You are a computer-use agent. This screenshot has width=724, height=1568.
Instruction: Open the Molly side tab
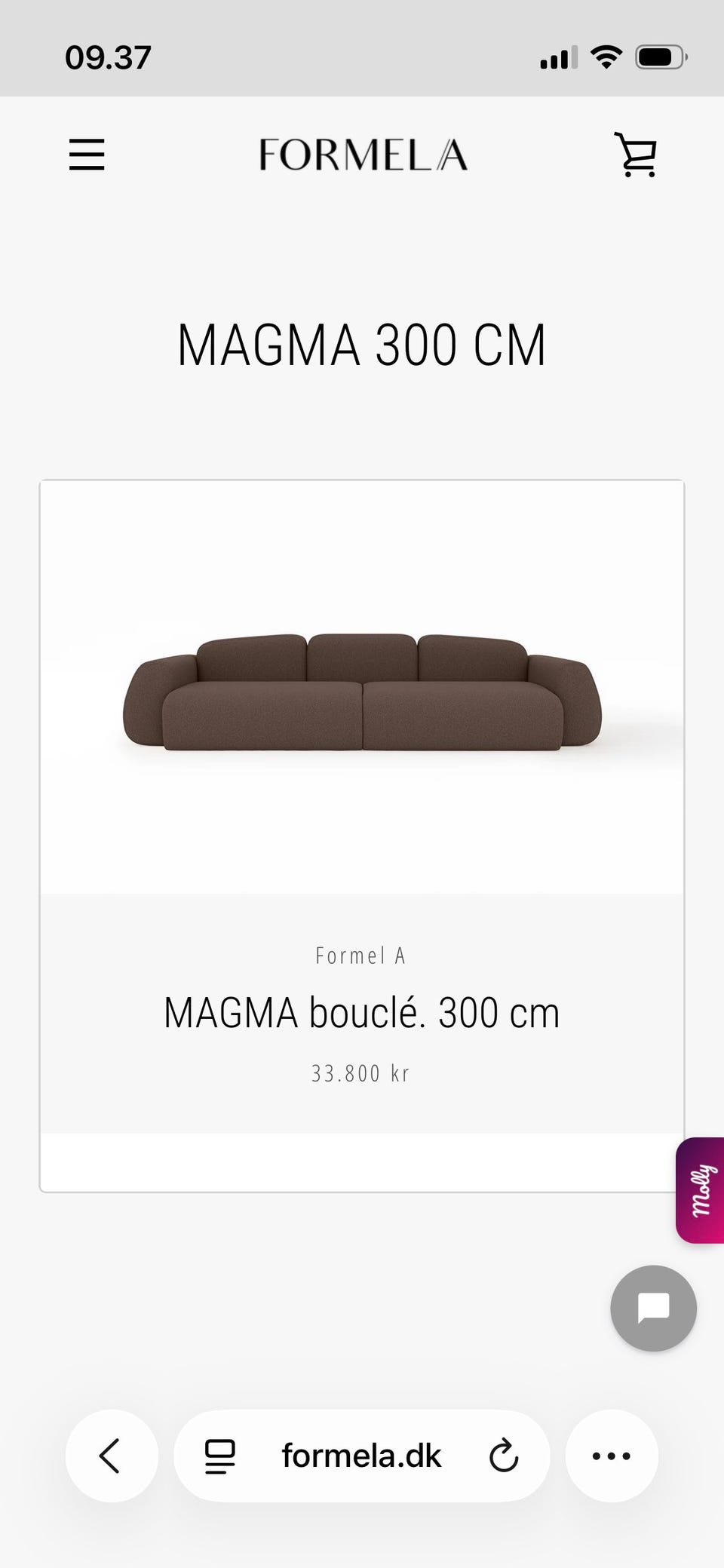click(x=701, y=1189)
